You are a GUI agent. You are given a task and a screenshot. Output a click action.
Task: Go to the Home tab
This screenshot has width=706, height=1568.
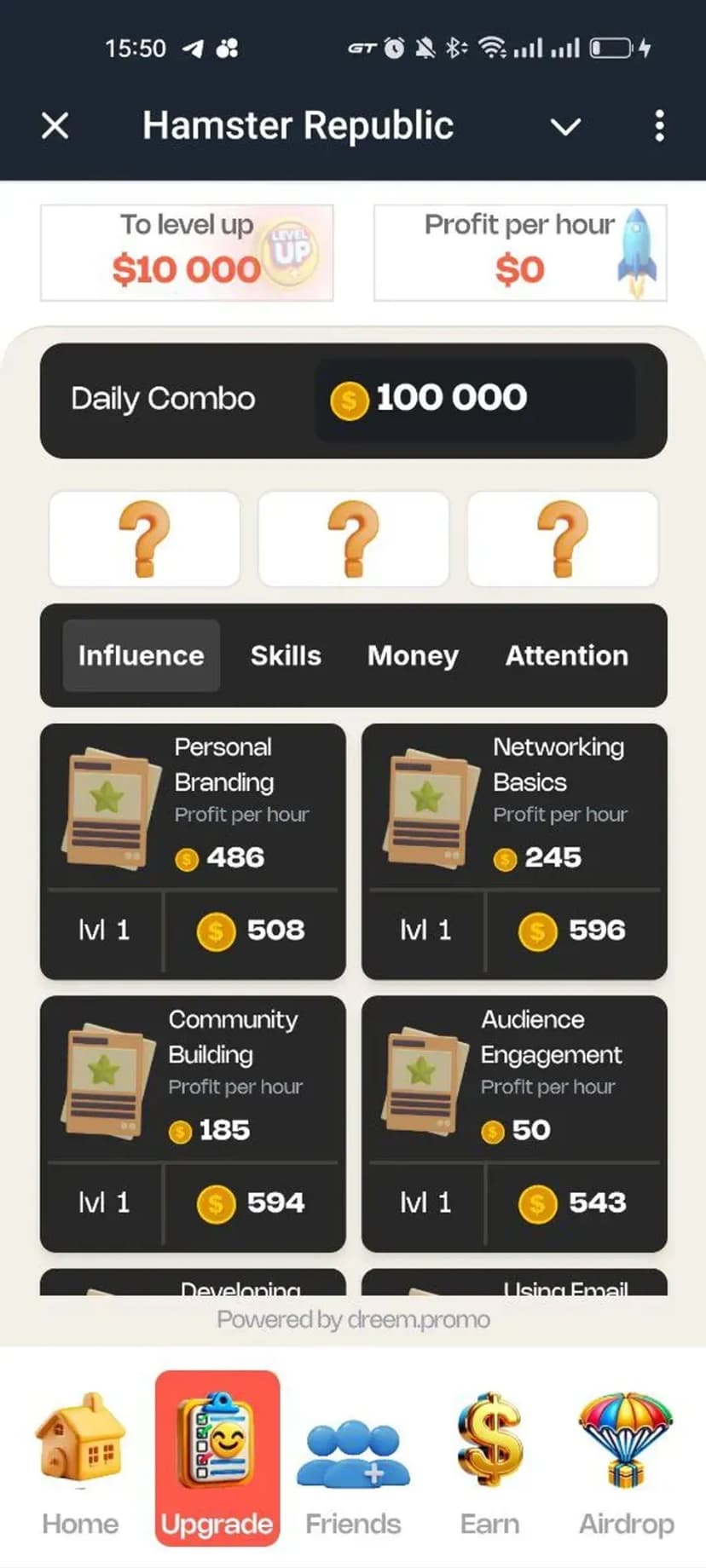click(80, 1459)
